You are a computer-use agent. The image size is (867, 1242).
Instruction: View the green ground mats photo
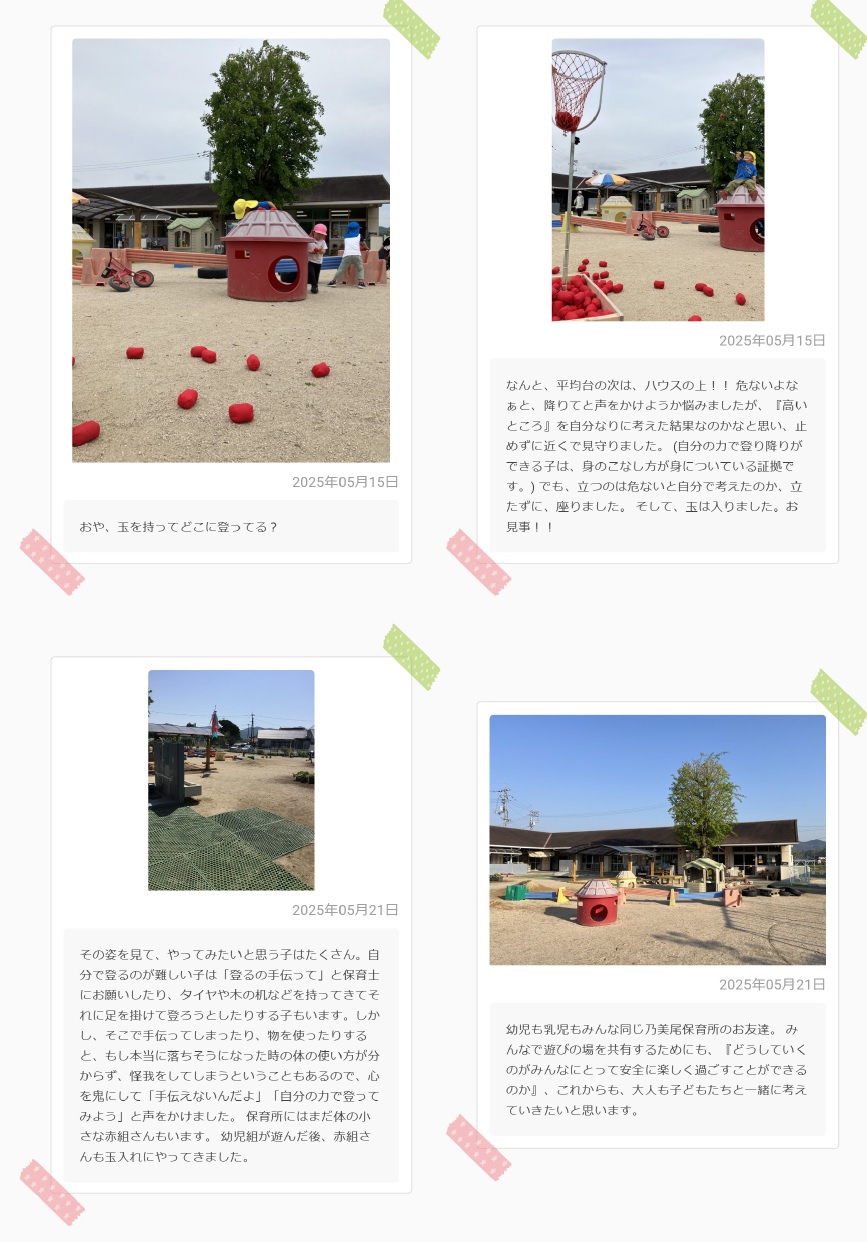tap(231, 780)
